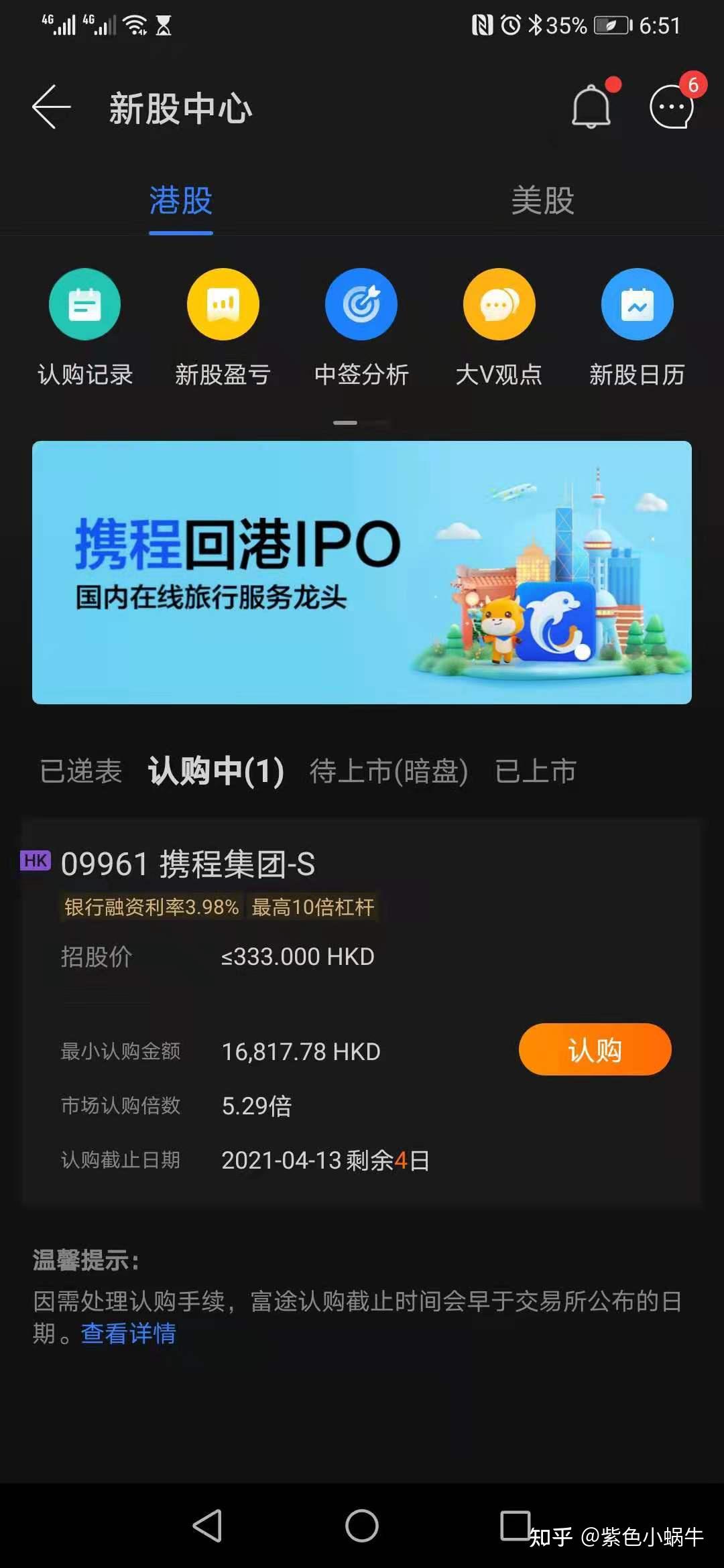Switch to the 待上市(暗盘) filter

tap(389, 772)
